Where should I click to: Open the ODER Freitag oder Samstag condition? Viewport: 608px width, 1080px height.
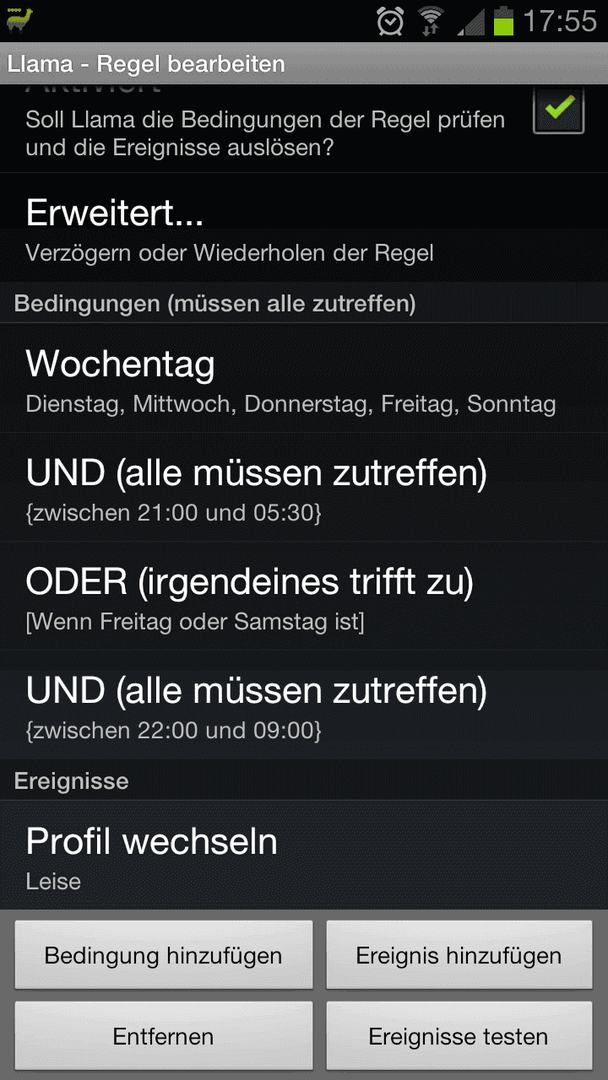(304, 596)
